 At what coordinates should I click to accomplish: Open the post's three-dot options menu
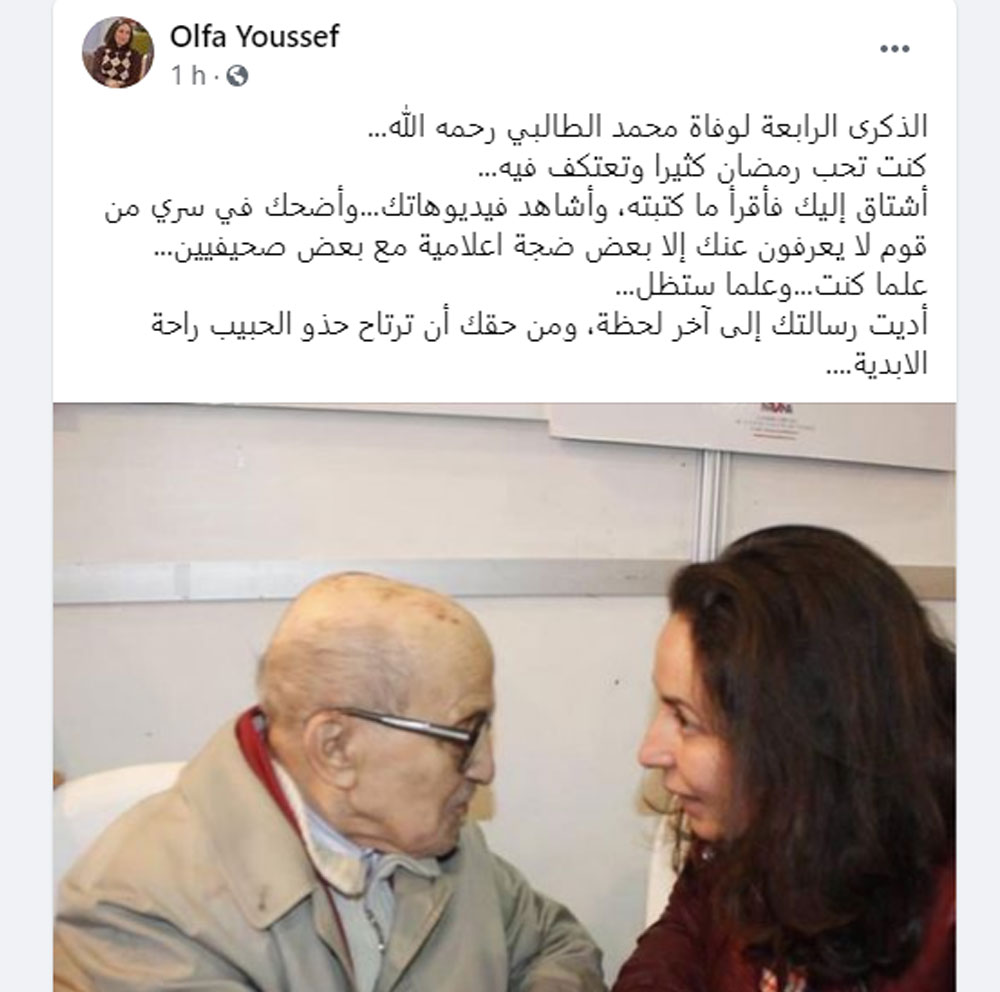point(894,50)
